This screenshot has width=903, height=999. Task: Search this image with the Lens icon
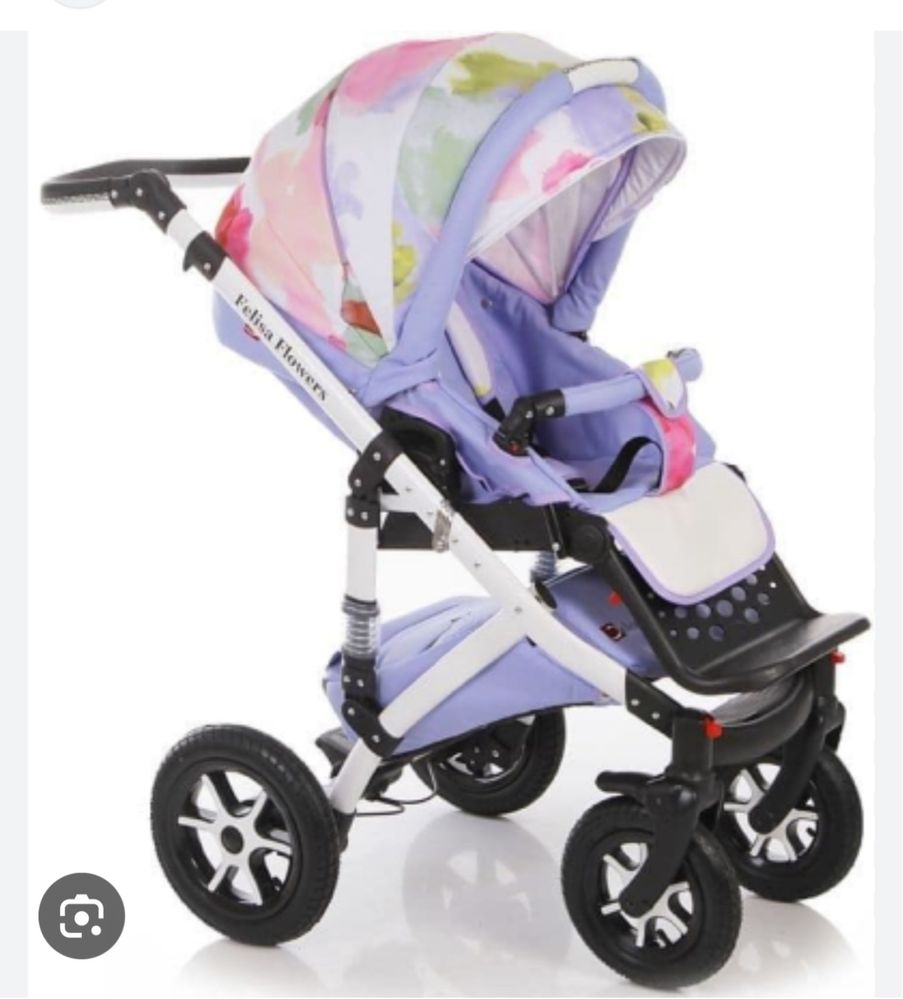[x=82, y=915]
